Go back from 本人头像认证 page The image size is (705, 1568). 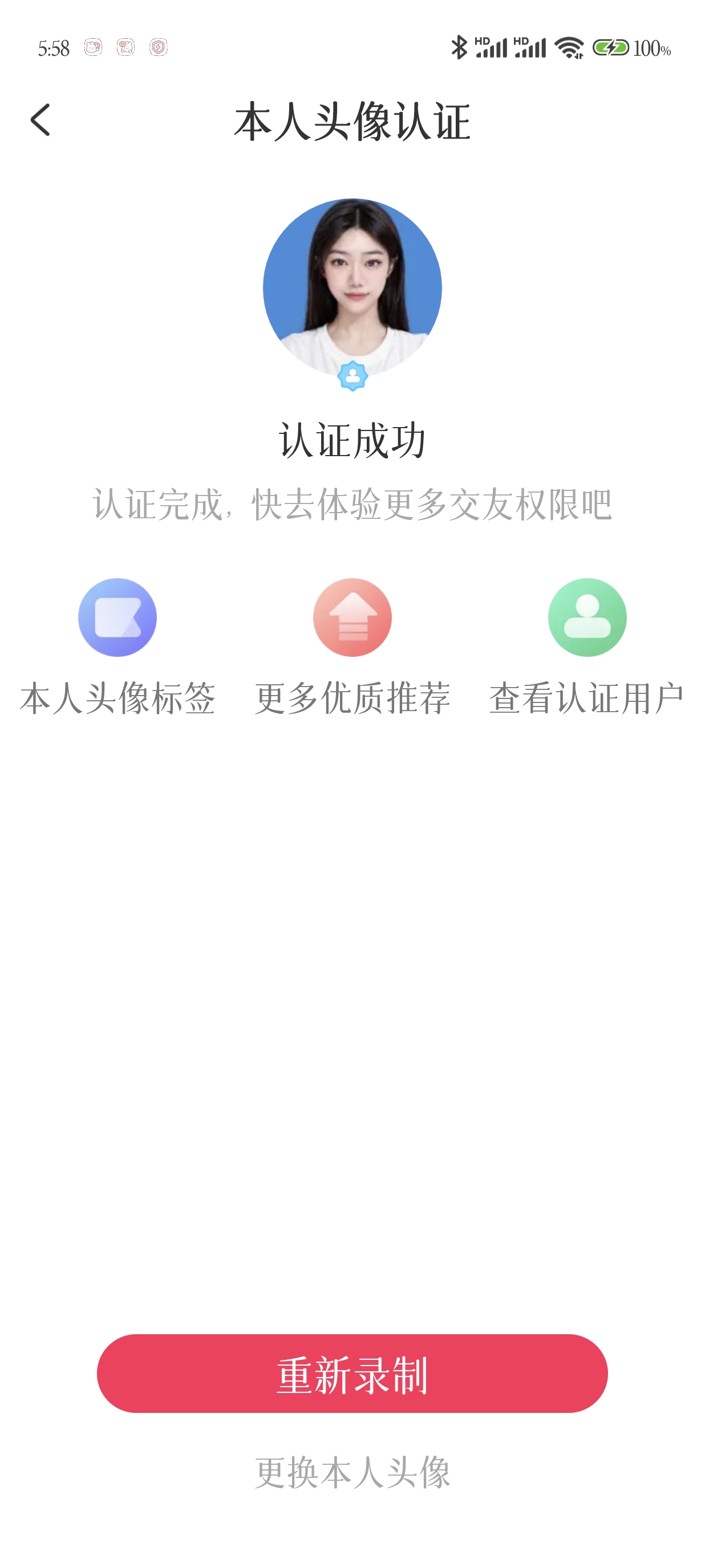pyautogui.click(x=40, y=120)
